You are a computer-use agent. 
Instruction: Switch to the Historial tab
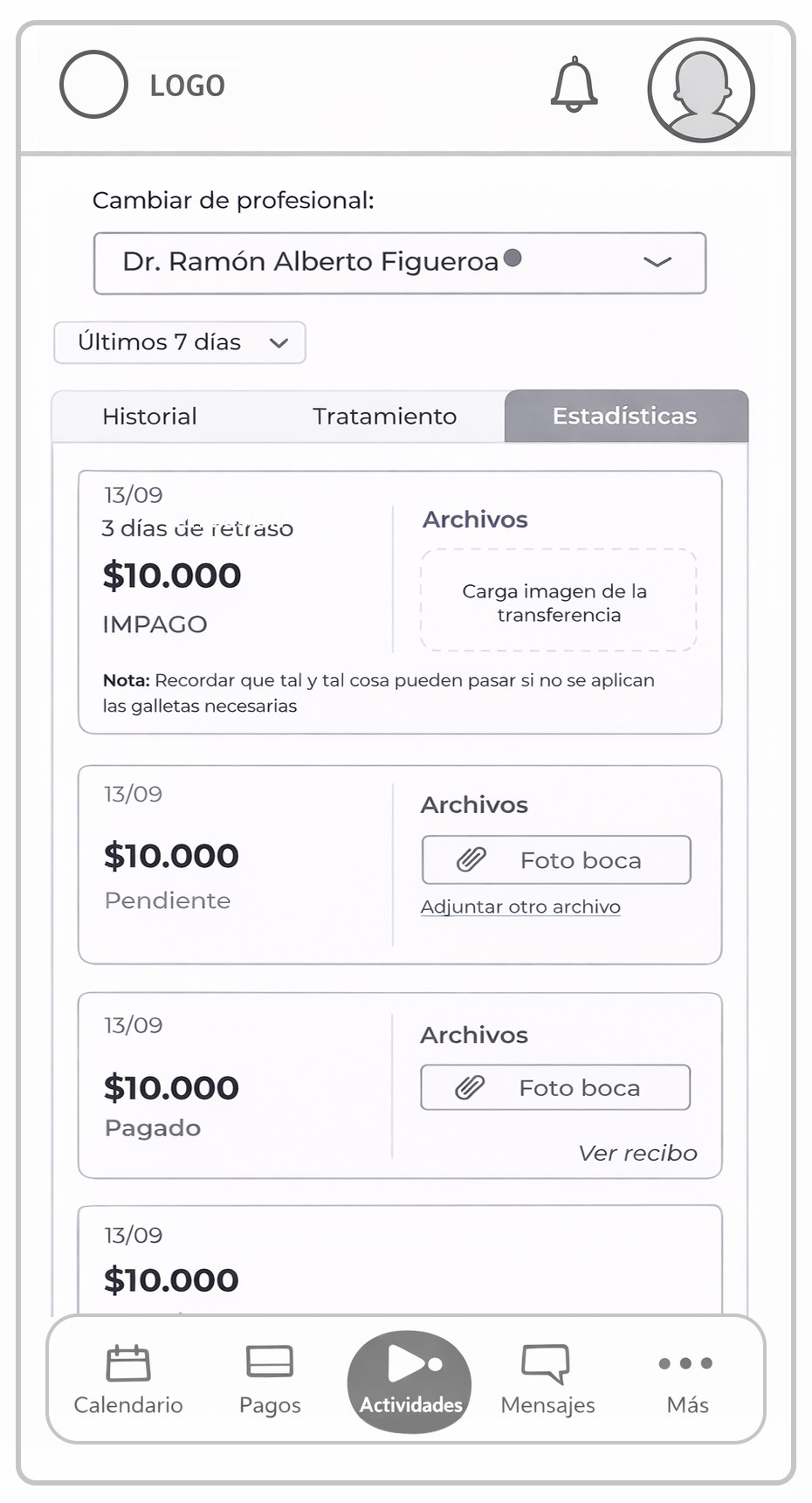149,417
